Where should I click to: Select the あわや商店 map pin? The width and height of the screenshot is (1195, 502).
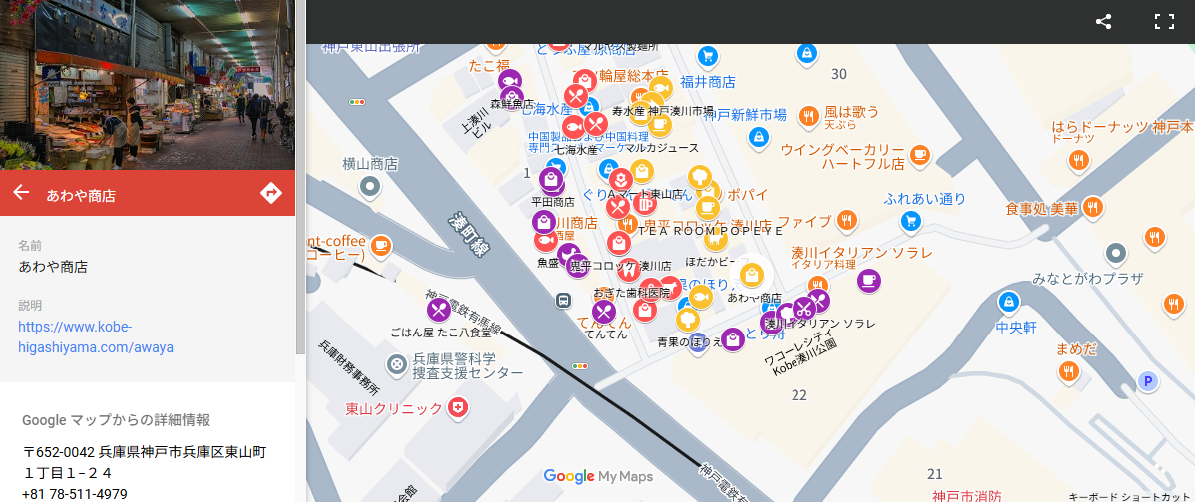point(752,275)
